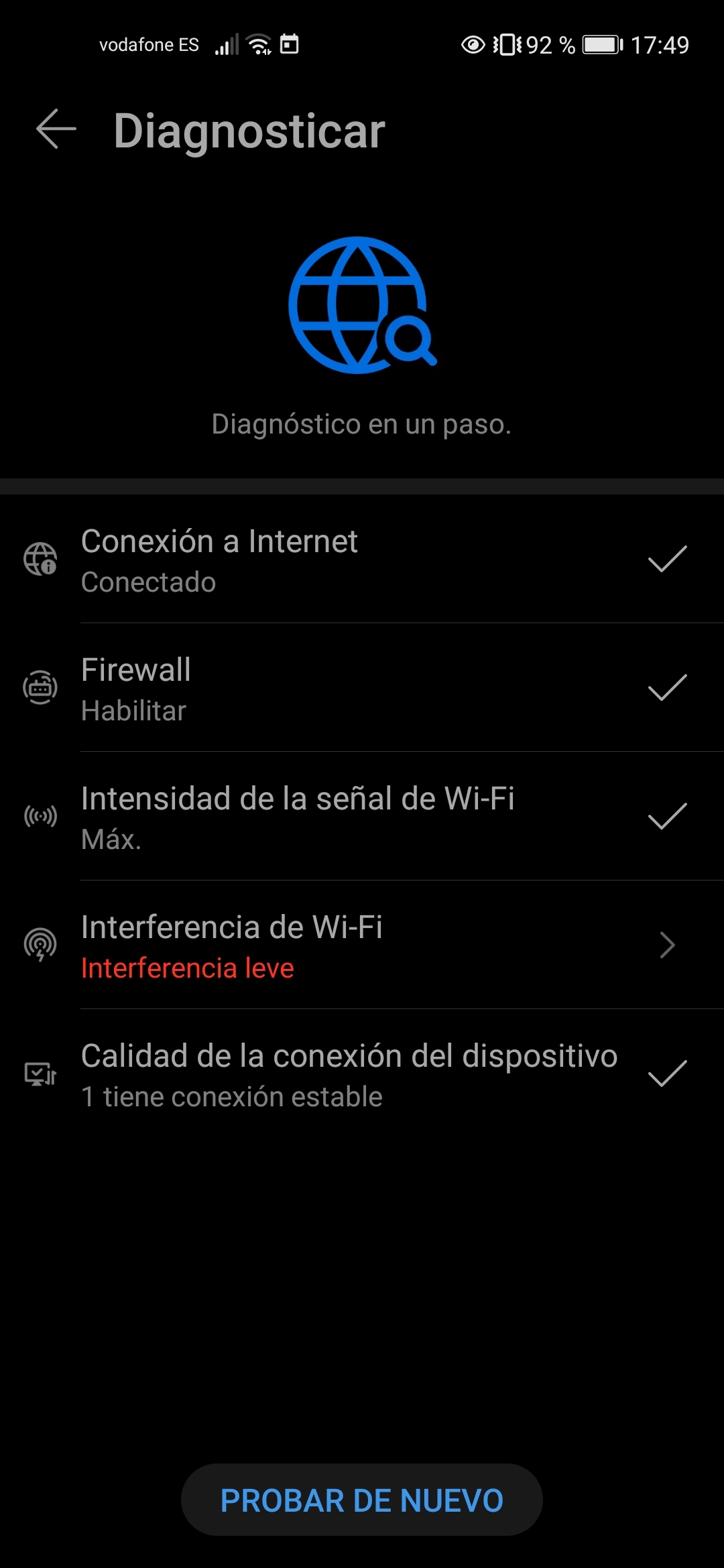Tap the 17:49 clock in the status bar
The height and width of the screenshot is (1568, 724).
coord(662,44)
